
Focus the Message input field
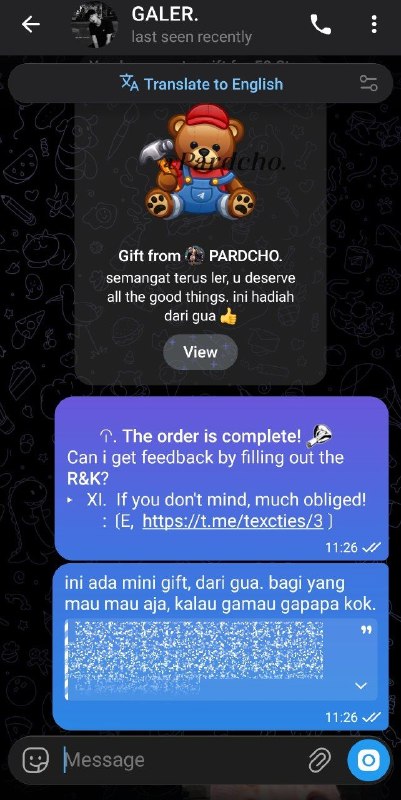[x=184, y=760]
